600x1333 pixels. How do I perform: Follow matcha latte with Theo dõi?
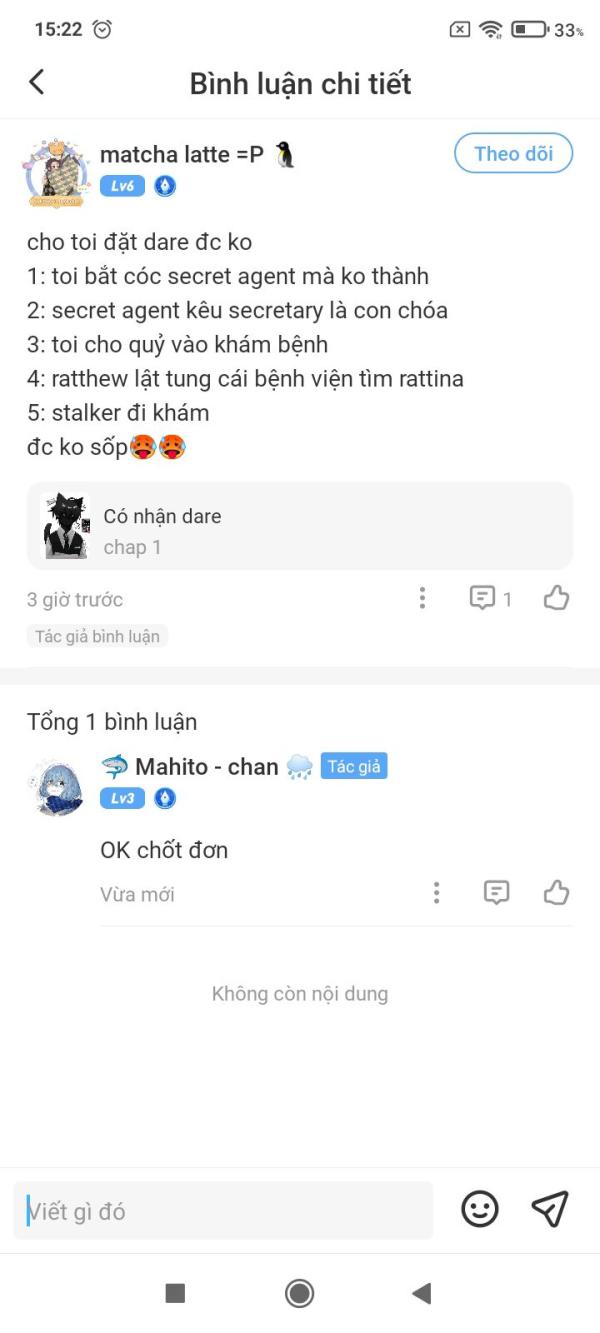pos(513,154)
